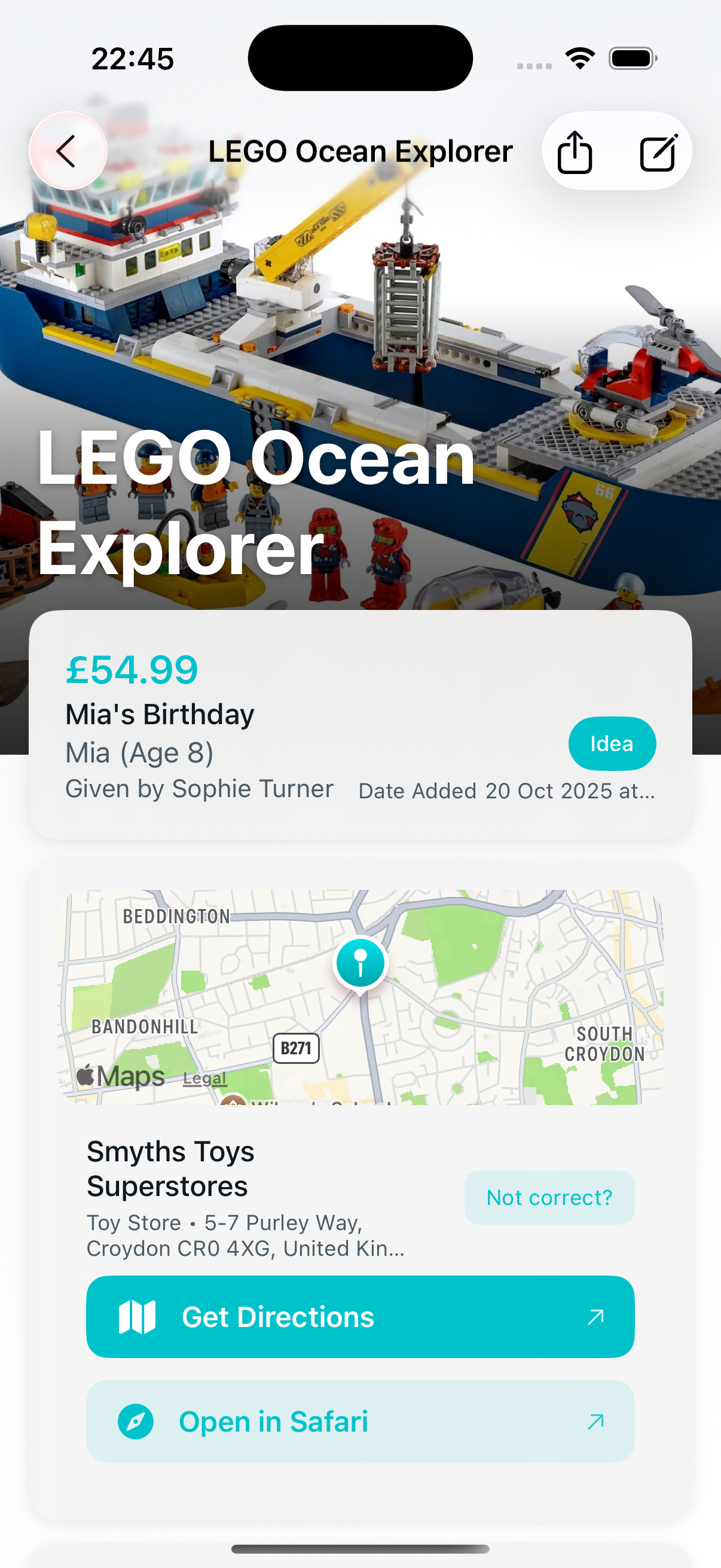The image size is (721, 1568).
Task: Open the Legal link on the map
Action: pyautogui.click(x=204, y=1078)
